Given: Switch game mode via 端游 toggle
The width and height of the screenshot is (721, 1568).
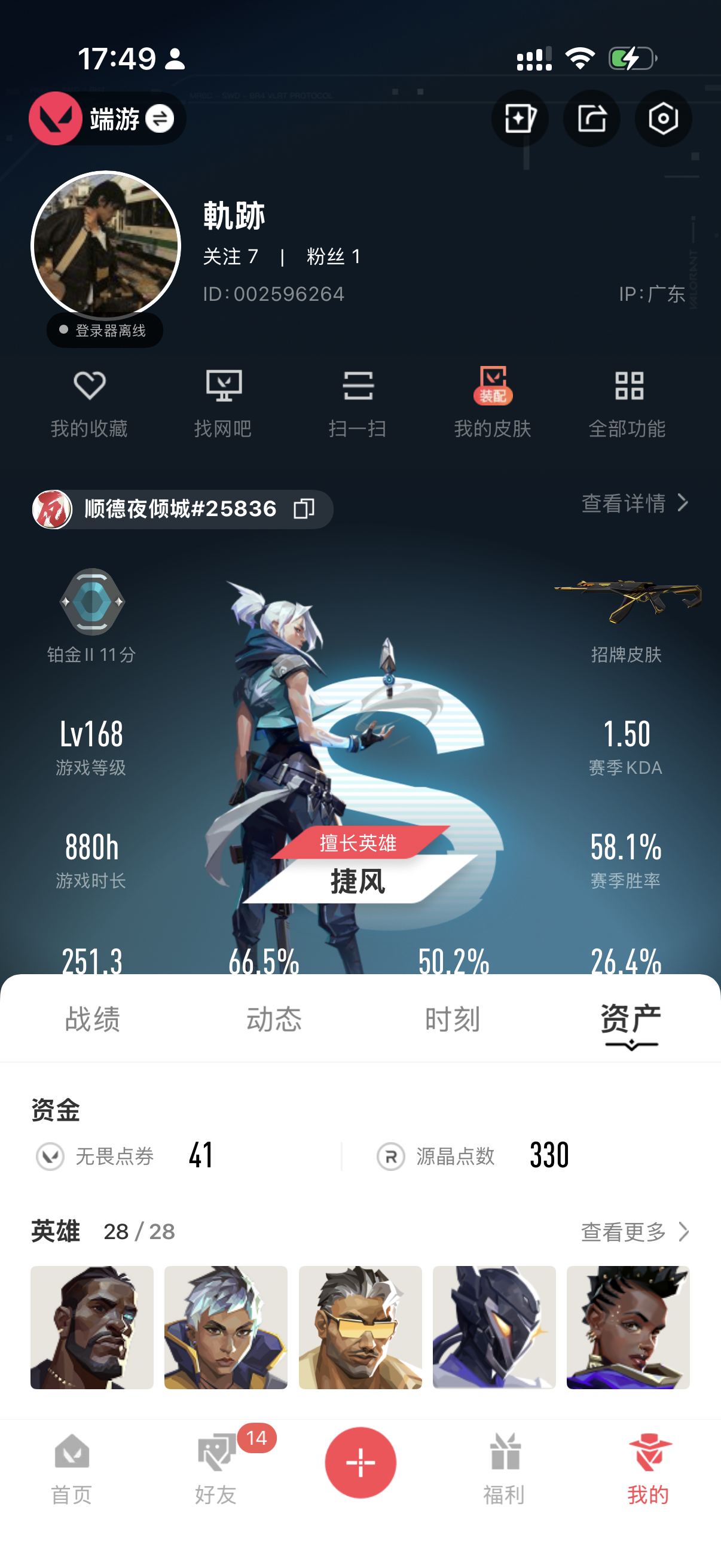Looking at the screenshot, I should pyautogui.click(x=160, y=118).
